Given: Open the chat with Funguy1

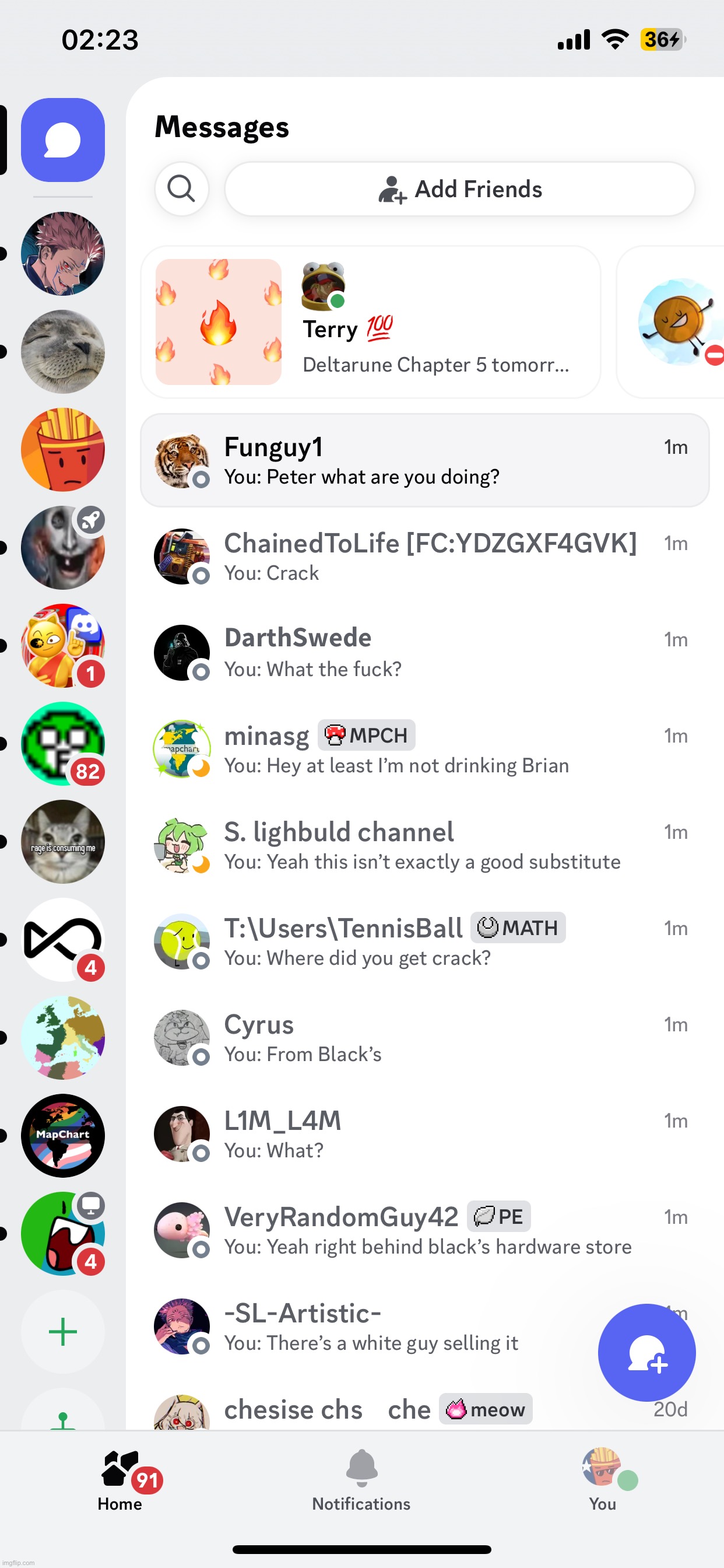Looking at the screenshot, I should tap(424, 460).
